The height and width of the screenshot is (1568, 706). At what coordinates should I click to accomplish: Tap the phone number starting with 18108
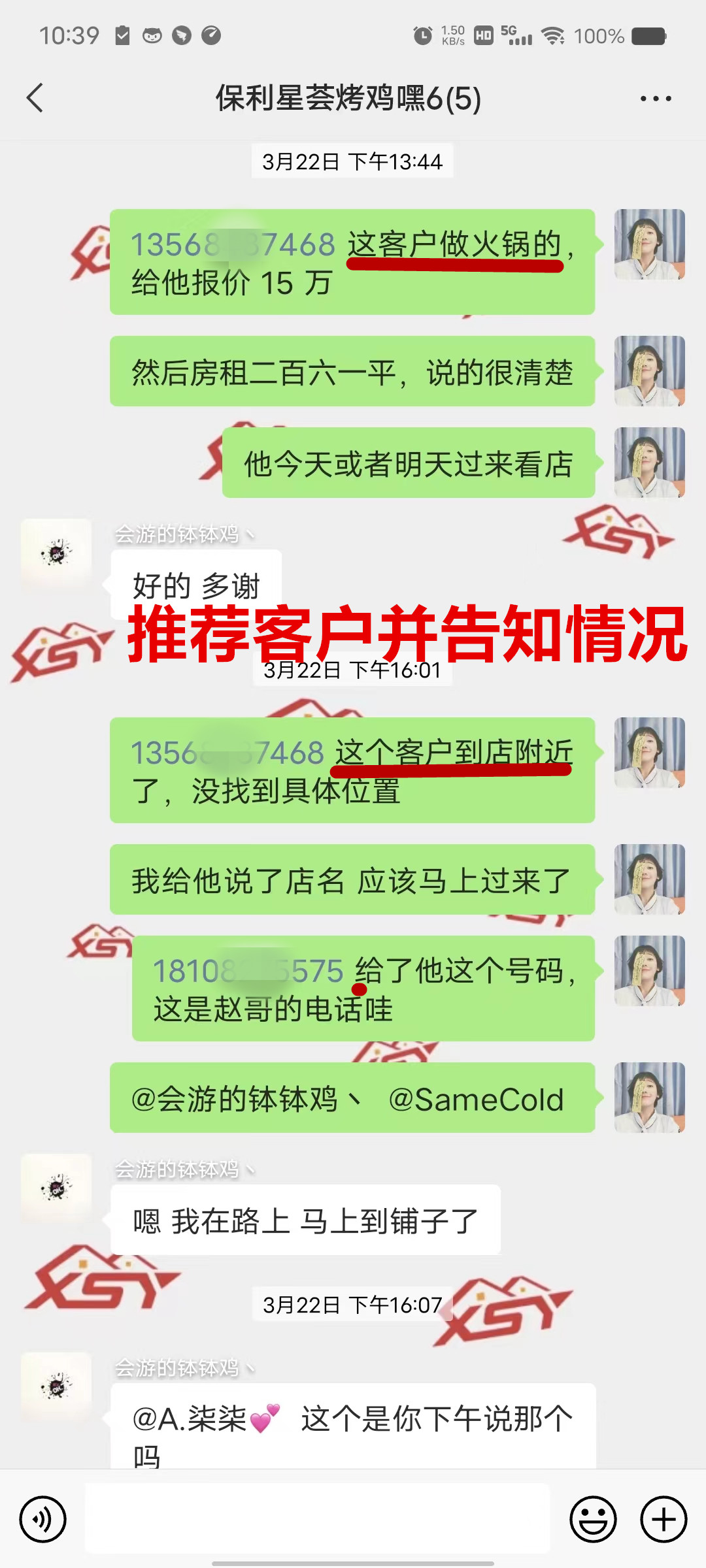pos(247,972)
